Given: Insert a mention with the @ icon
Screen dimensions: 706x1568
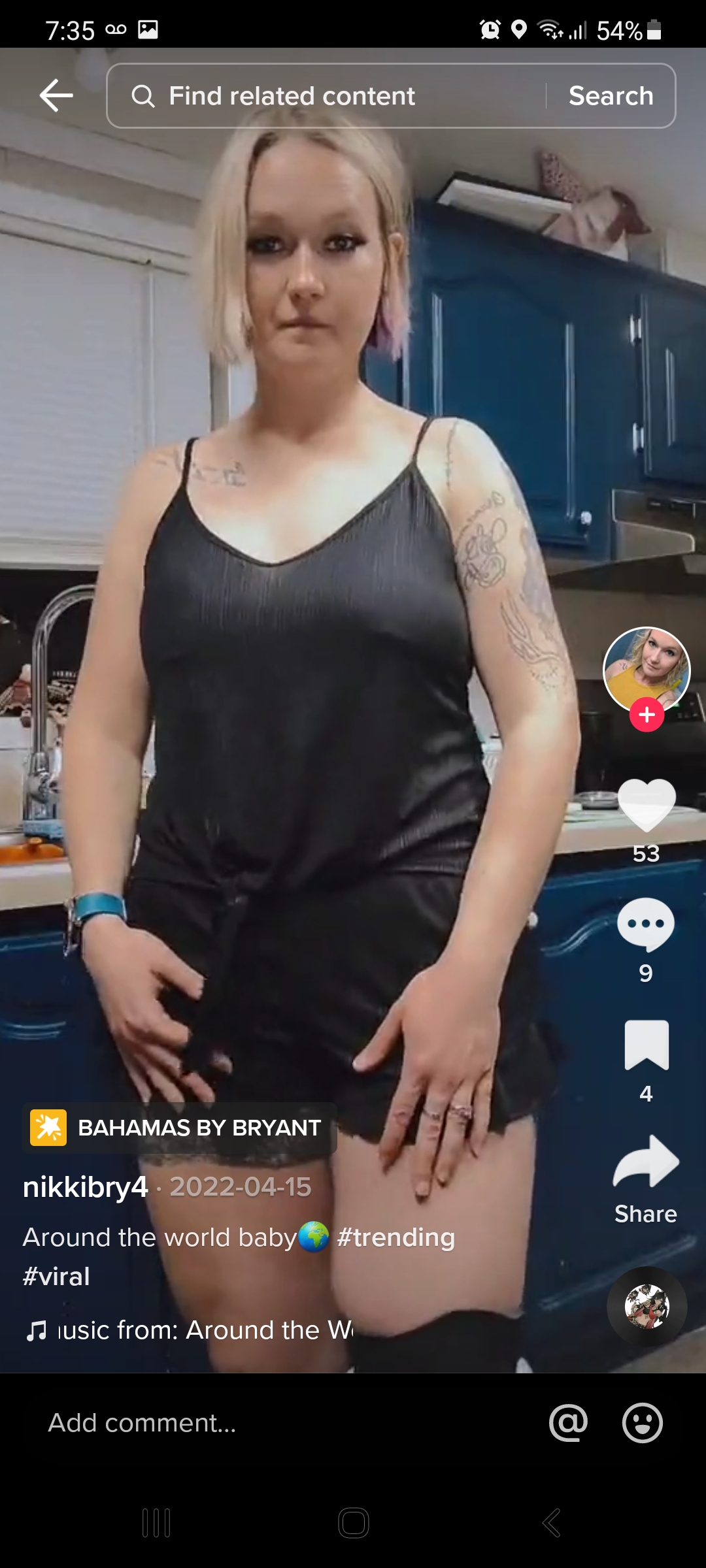Looking at the screenshot, I should [568, 1423].
